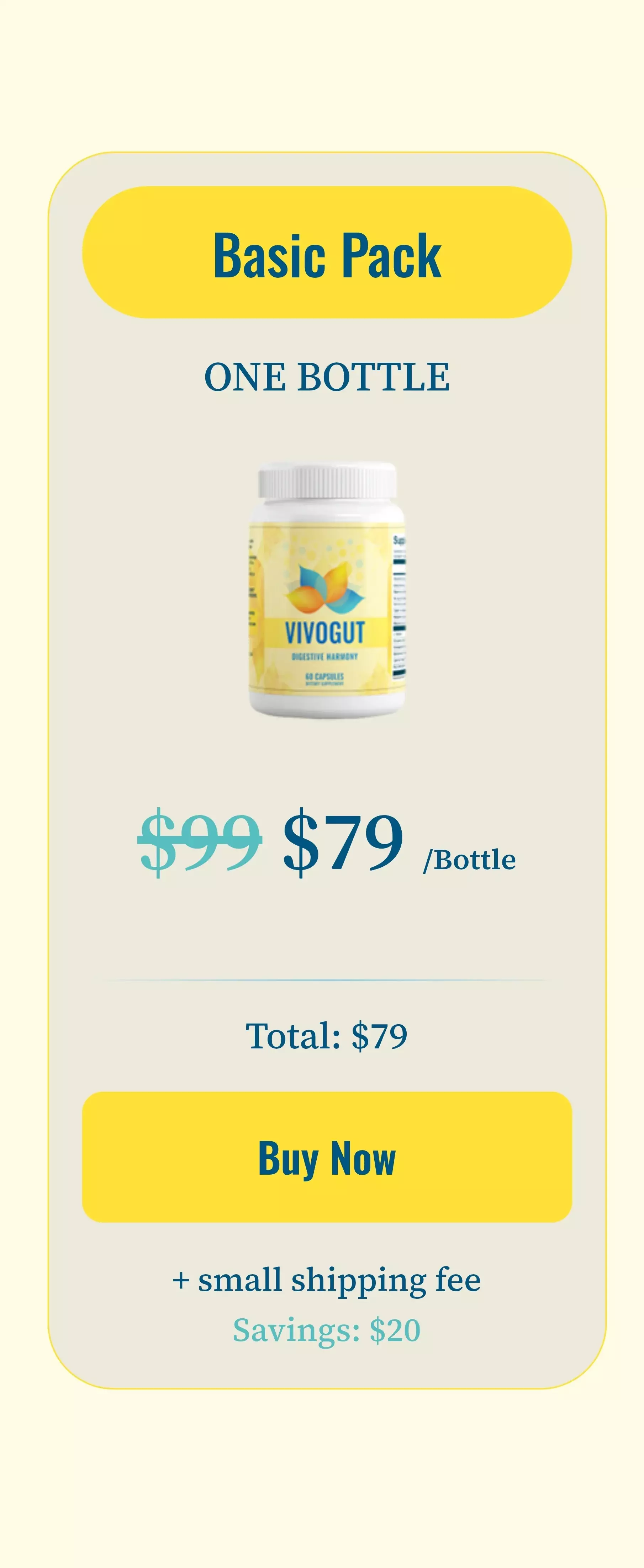The height and width of the screenshot is (1568, 644).
Task: Click the Digestive Harmony tagline on the bottle
Action: [326, 656]
